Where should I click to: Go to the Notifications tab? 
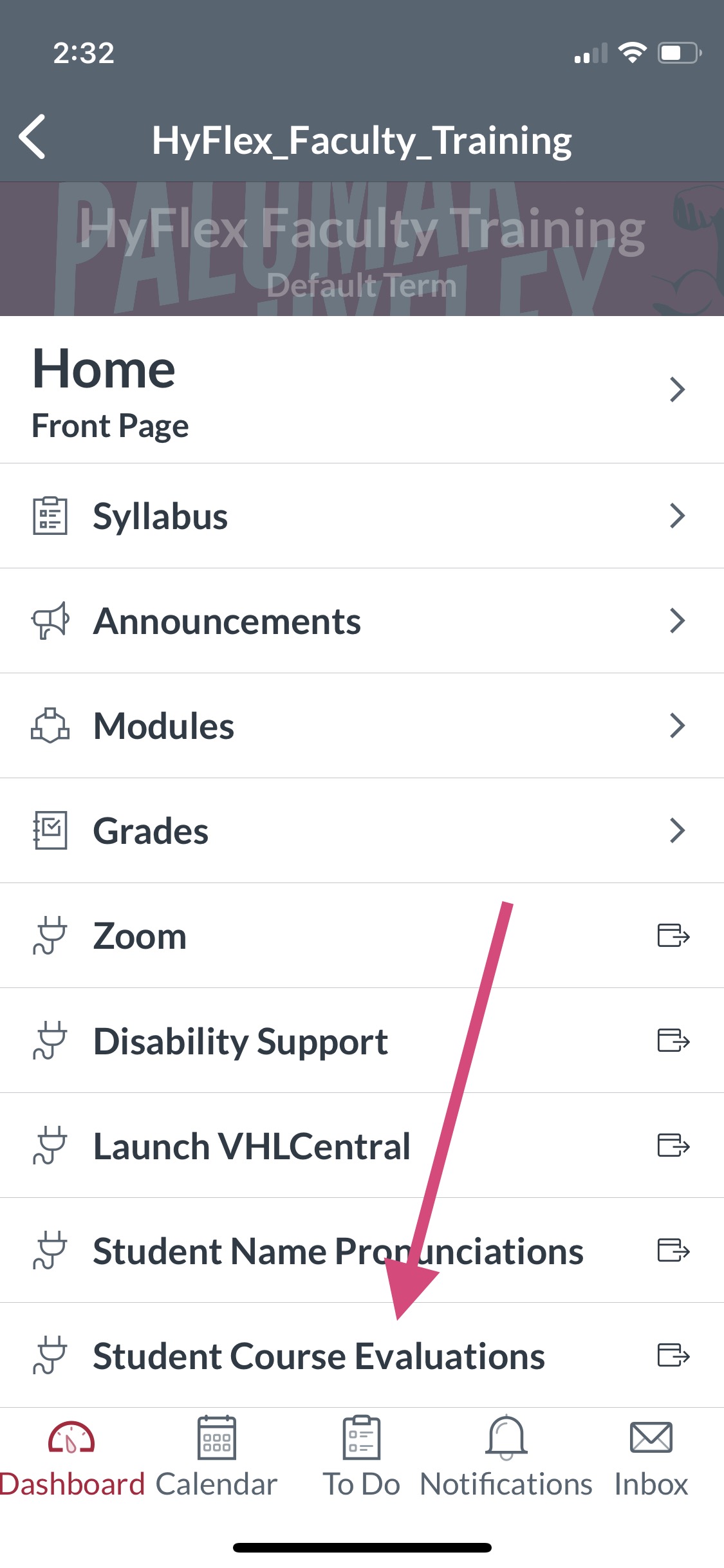506,1458
